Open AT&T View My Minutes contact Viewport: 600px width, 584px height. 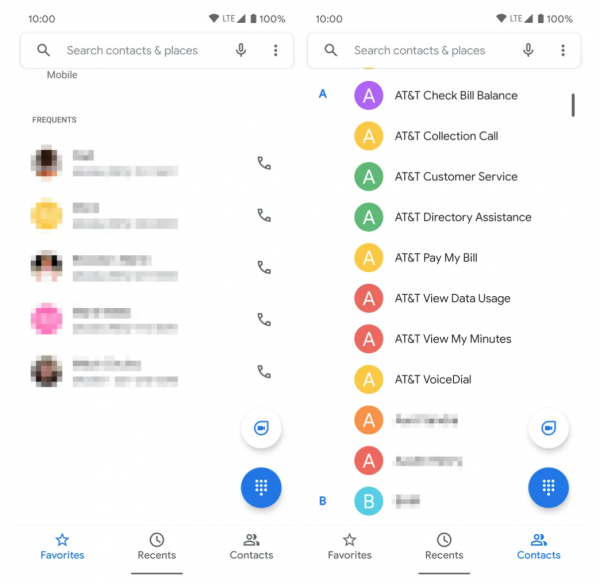[x=452, y=339]
